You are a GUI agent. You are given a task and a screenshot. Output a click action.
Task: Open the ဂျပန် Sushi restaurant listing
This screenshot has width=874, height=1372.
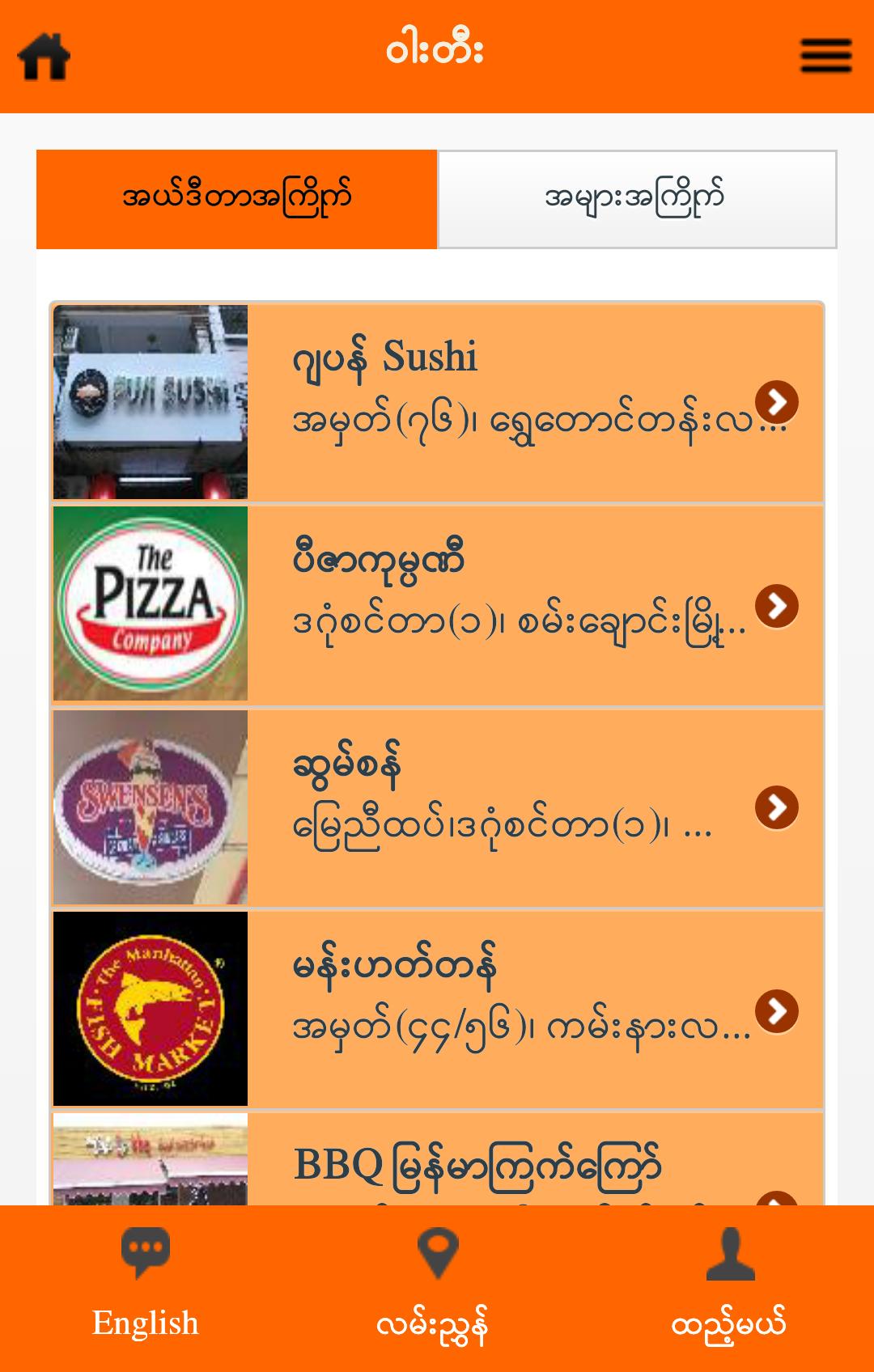point(437,402)
